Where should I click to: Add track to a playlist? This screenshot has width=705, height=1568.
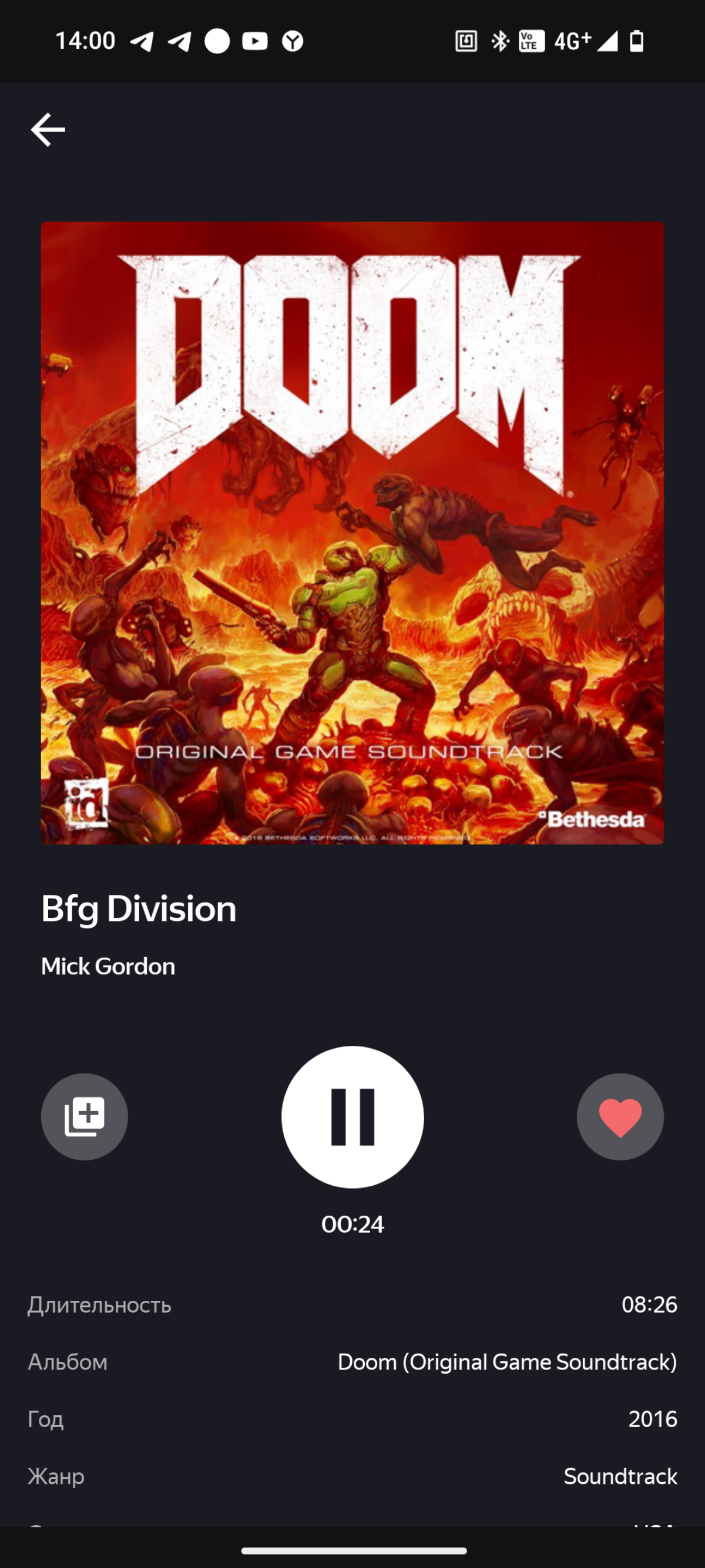[85, 1116]
